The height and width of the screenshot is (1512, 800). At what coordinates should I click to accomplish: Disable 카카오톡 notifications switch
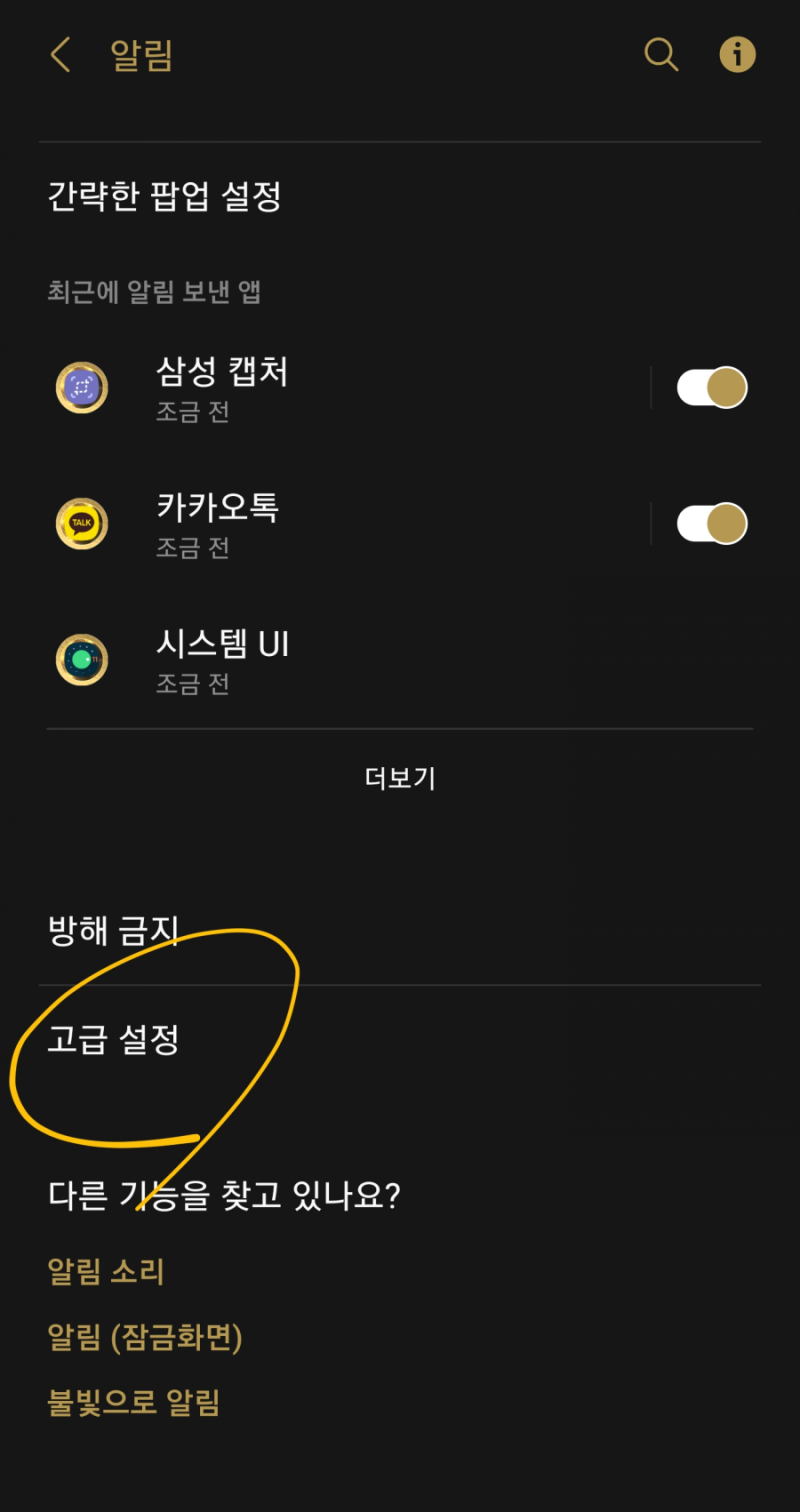(x=712, y=523)
